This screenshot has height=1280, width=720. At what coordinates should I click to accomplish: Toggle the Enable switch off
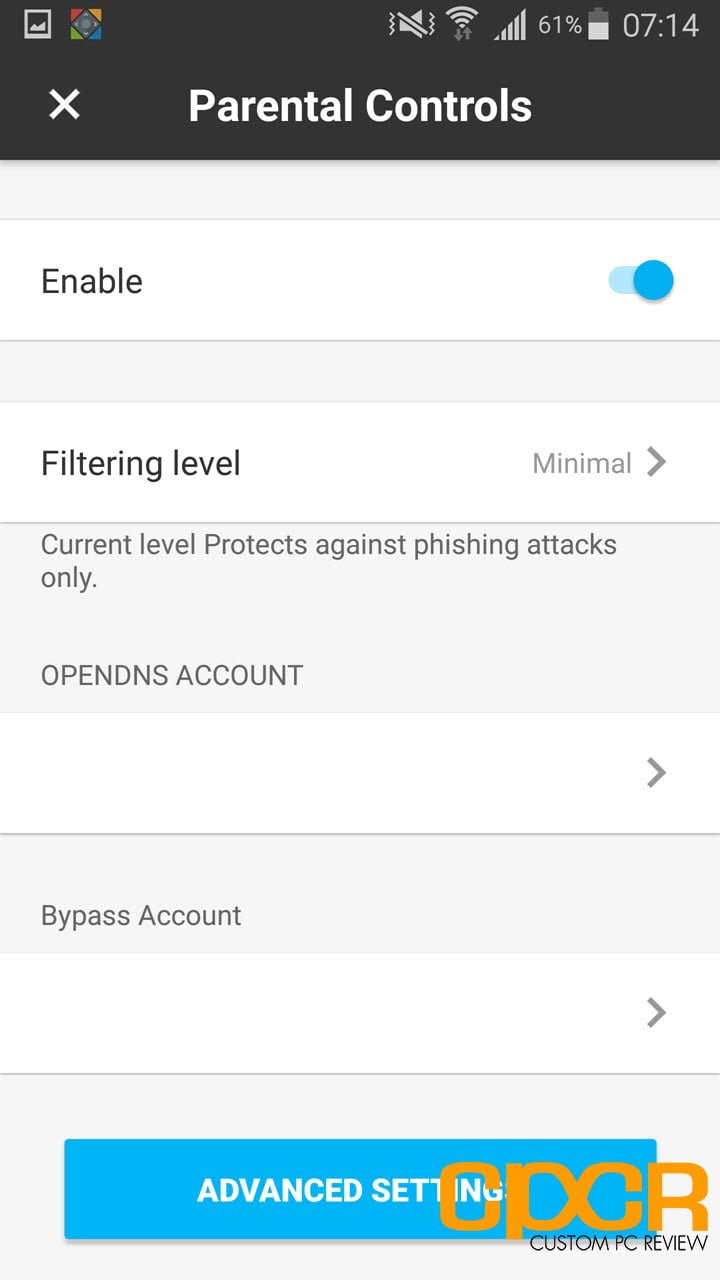pos(641,281)
